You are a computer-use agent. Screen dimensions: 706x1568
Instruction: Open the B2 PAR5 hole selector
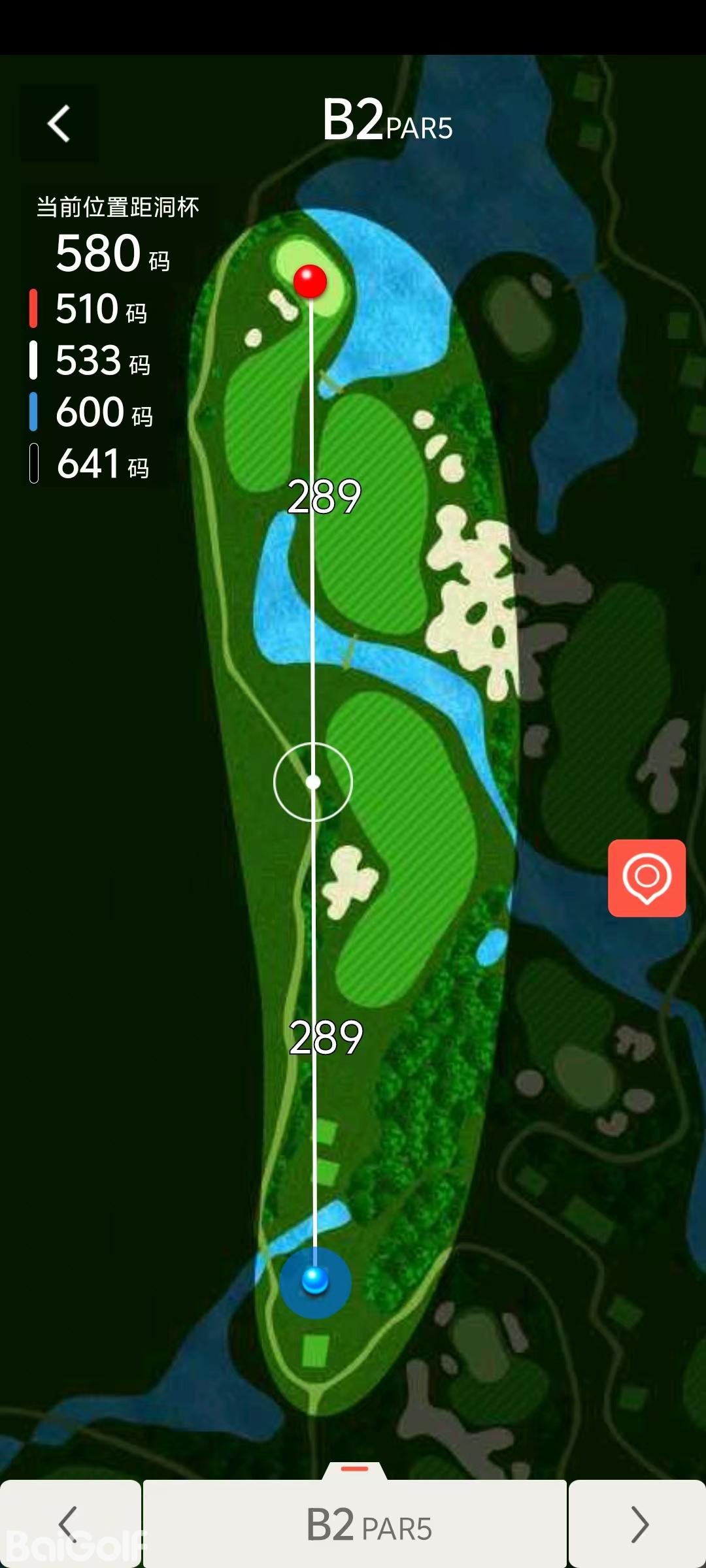(355, 1524)
